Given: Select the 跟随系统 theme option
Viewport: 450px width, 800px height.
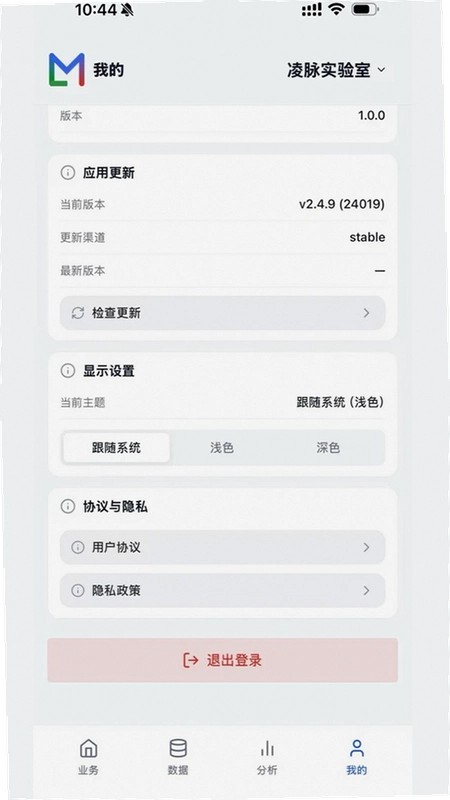Looking at the screenshot, I should [116, 448].
